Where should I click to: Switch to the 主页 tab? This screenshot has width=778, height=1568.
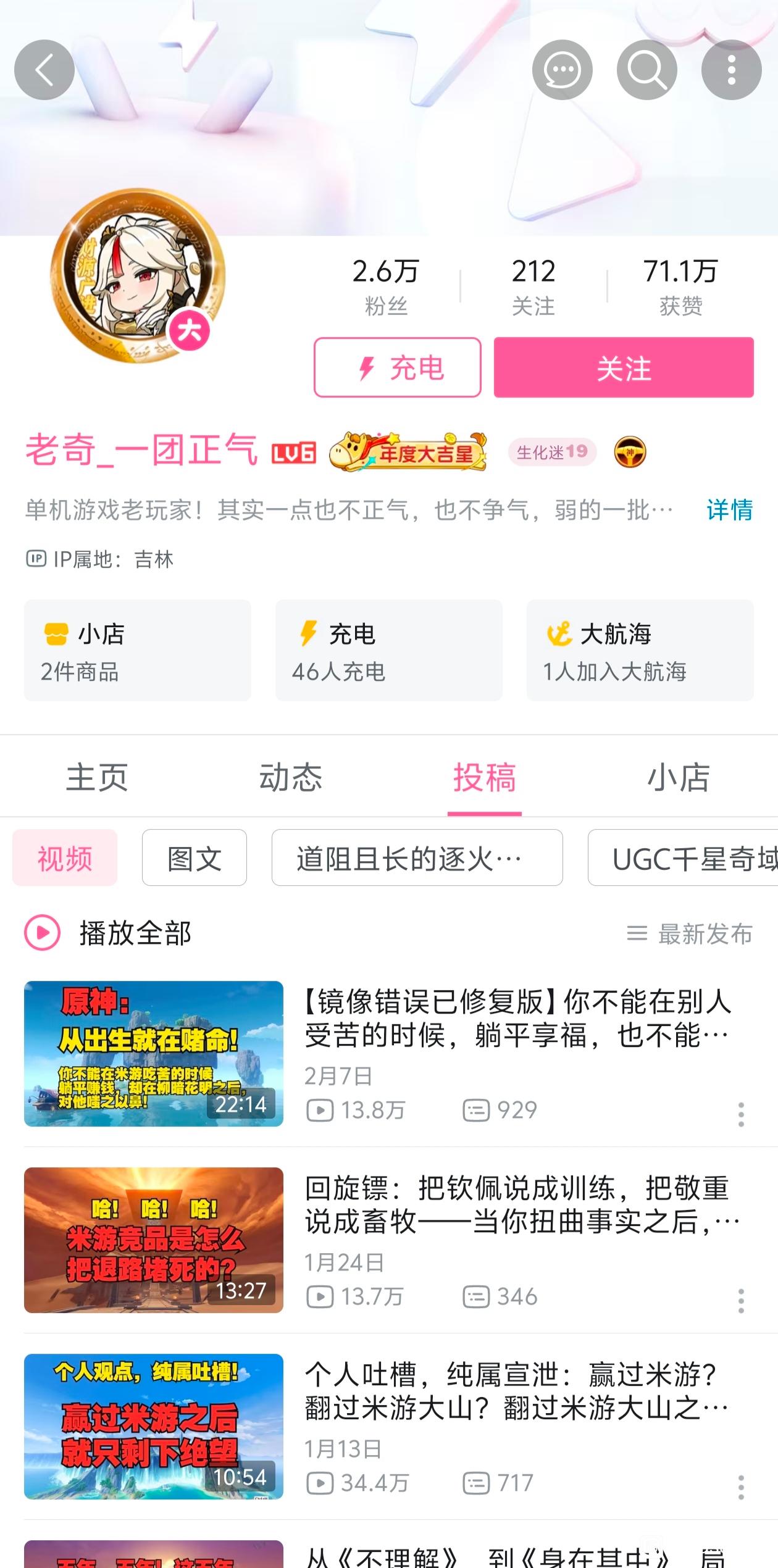[x=97, y=777]
